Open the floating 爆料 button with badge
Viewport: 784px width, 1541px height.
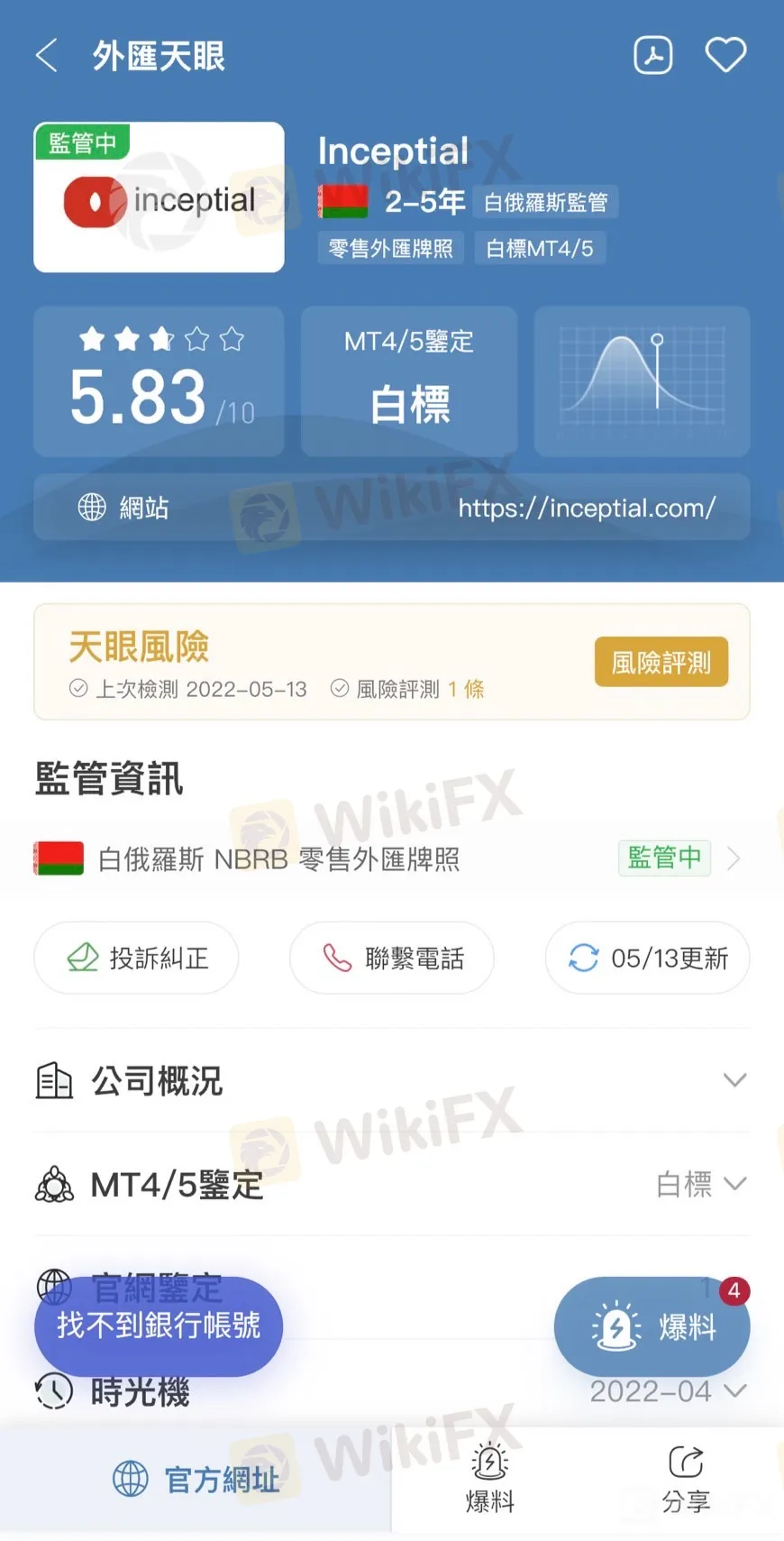point(652,1327)
